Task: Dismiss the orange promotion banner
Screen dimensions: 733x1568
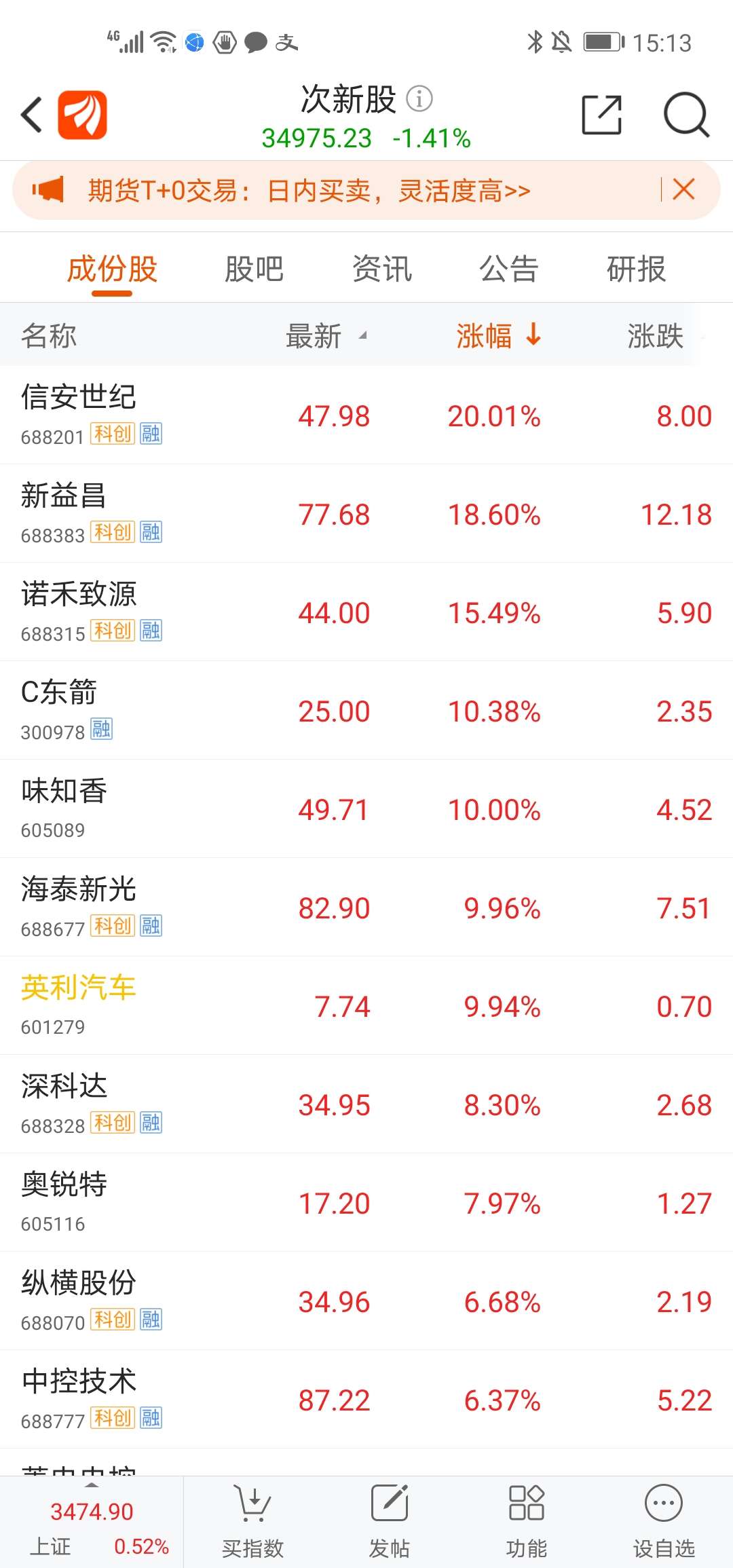Action: tap(683, 189)
